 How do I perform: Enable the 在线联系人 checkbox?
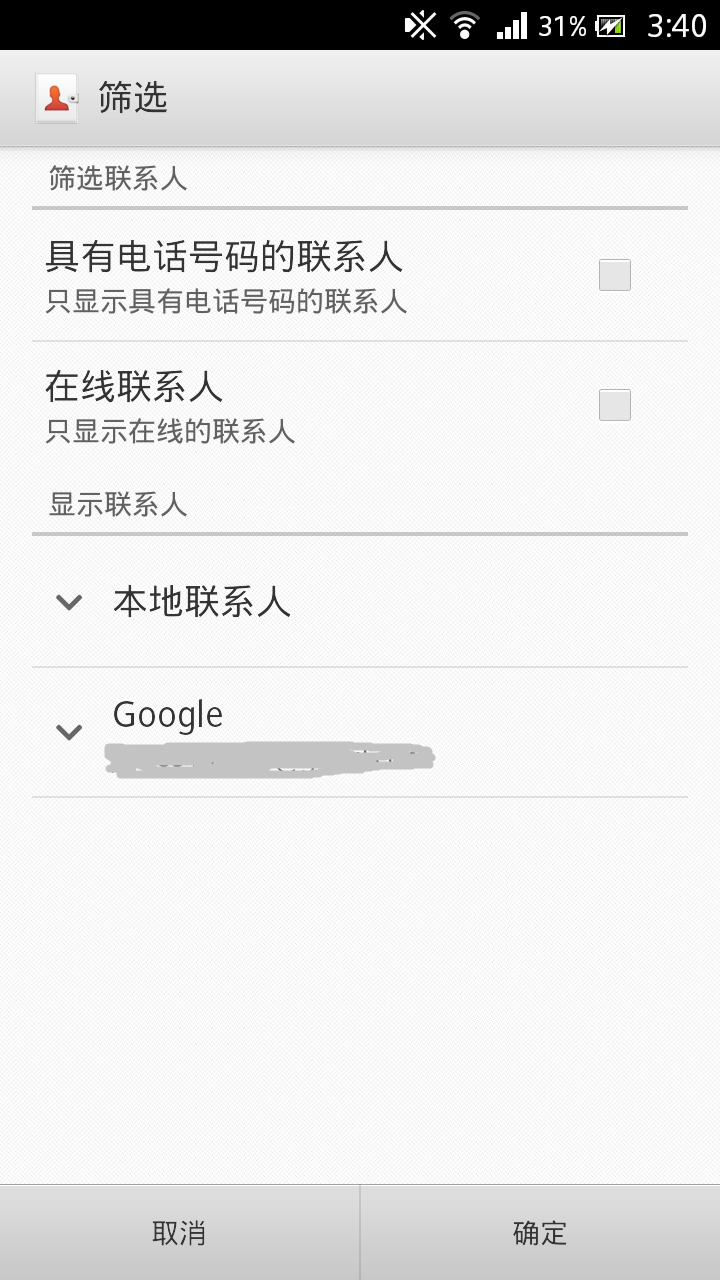click(x=614, y=405)
